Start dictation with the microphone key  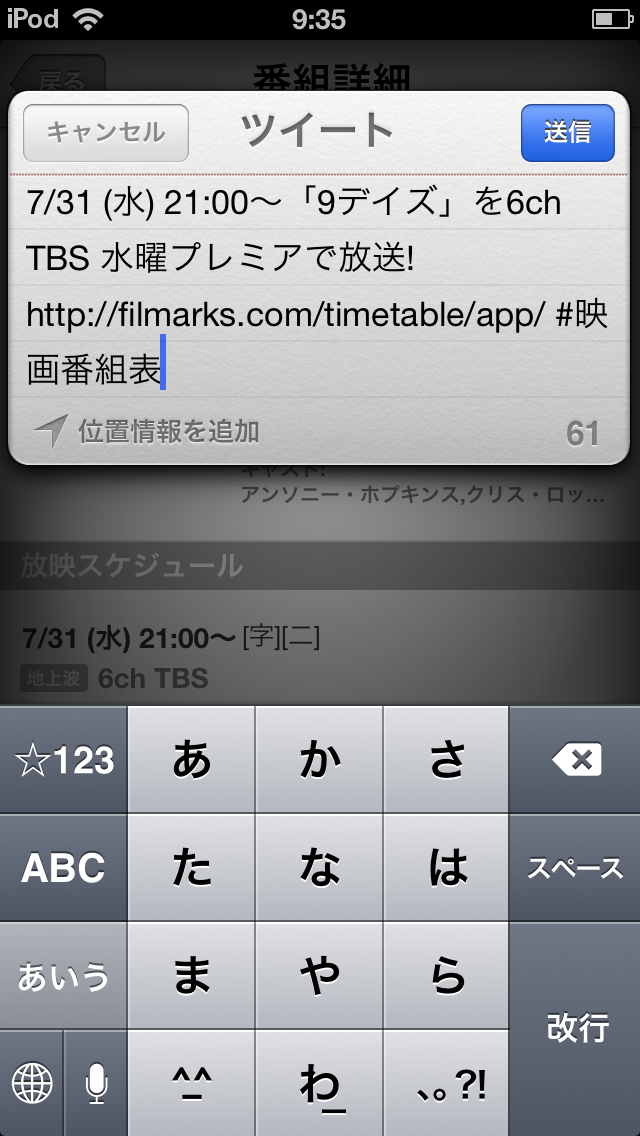pos(96,1084)
